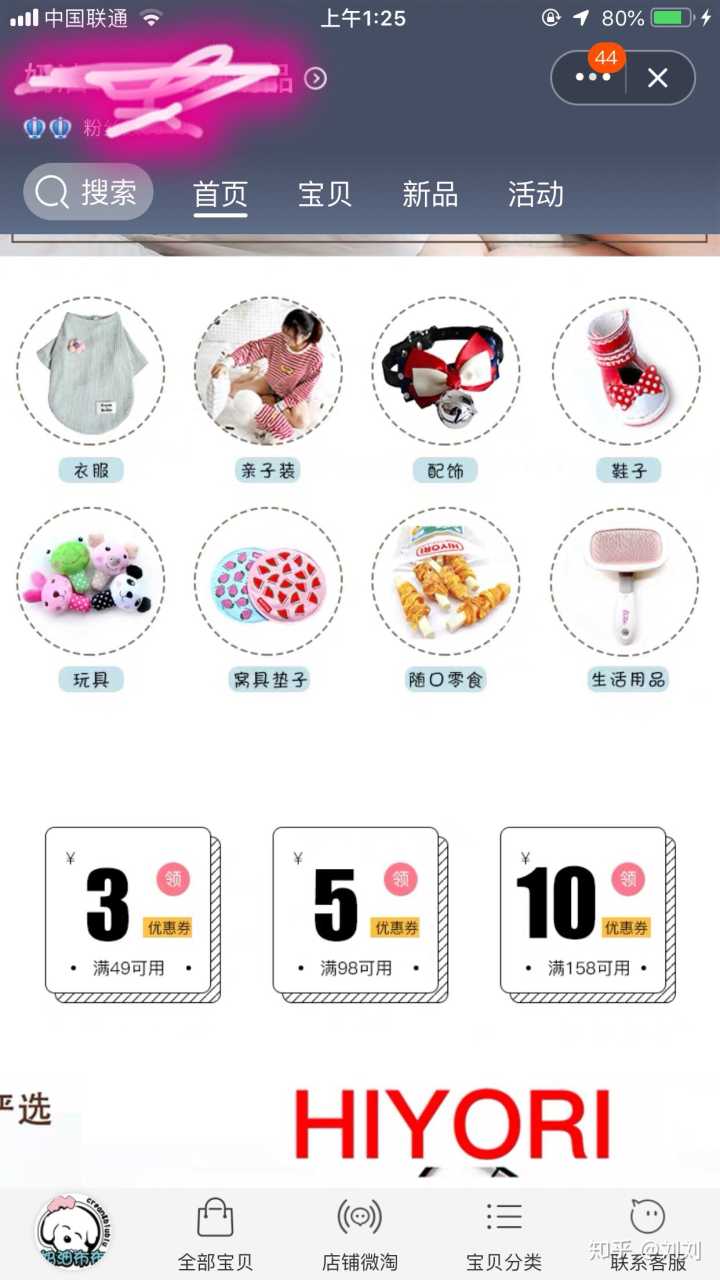Switch to the 宝贝 tab
This screenshot has height=1280, width=720.
[325, 194]
